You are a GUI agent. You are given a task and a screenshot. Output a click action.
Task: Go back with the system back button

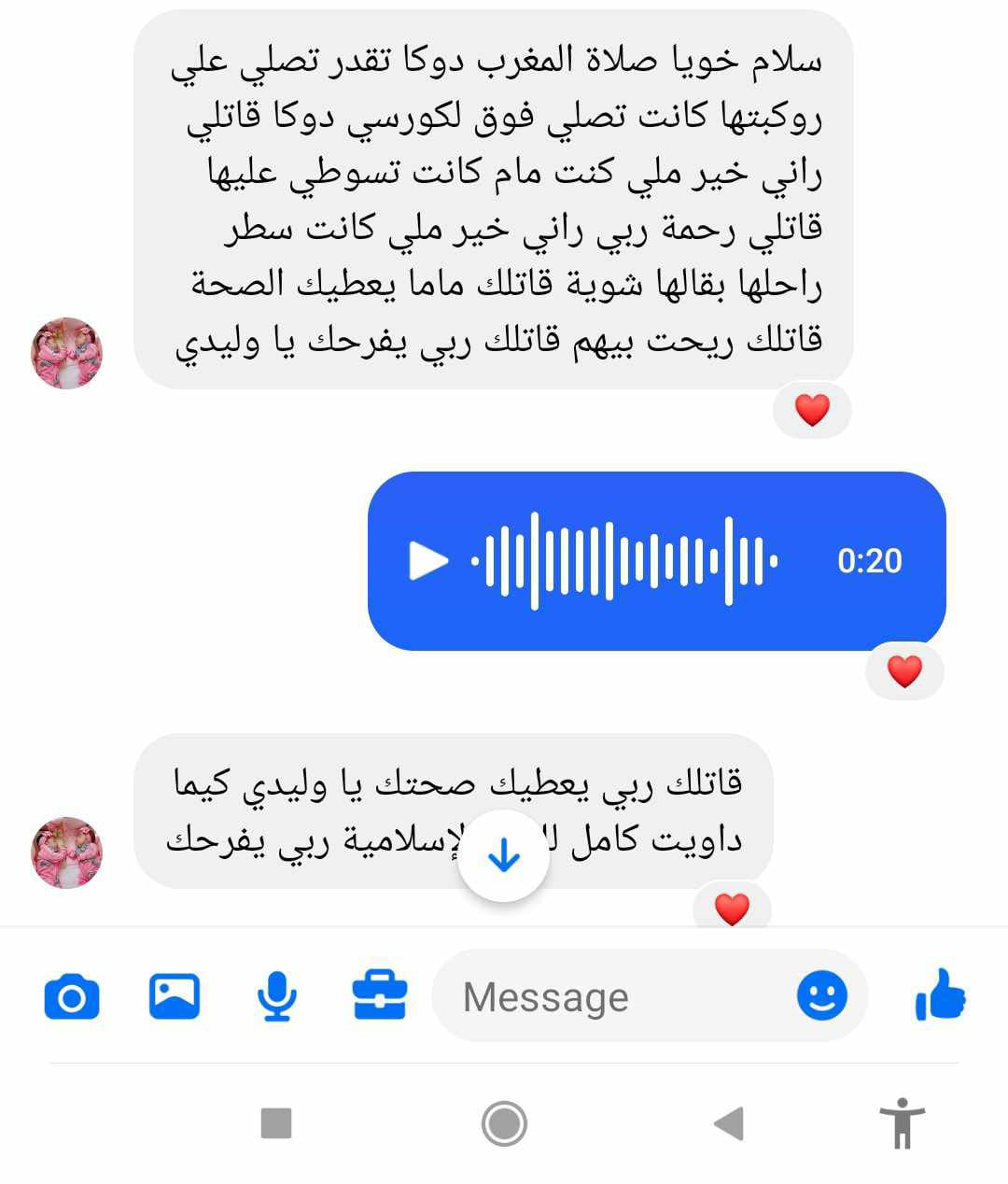(728, 1123)
